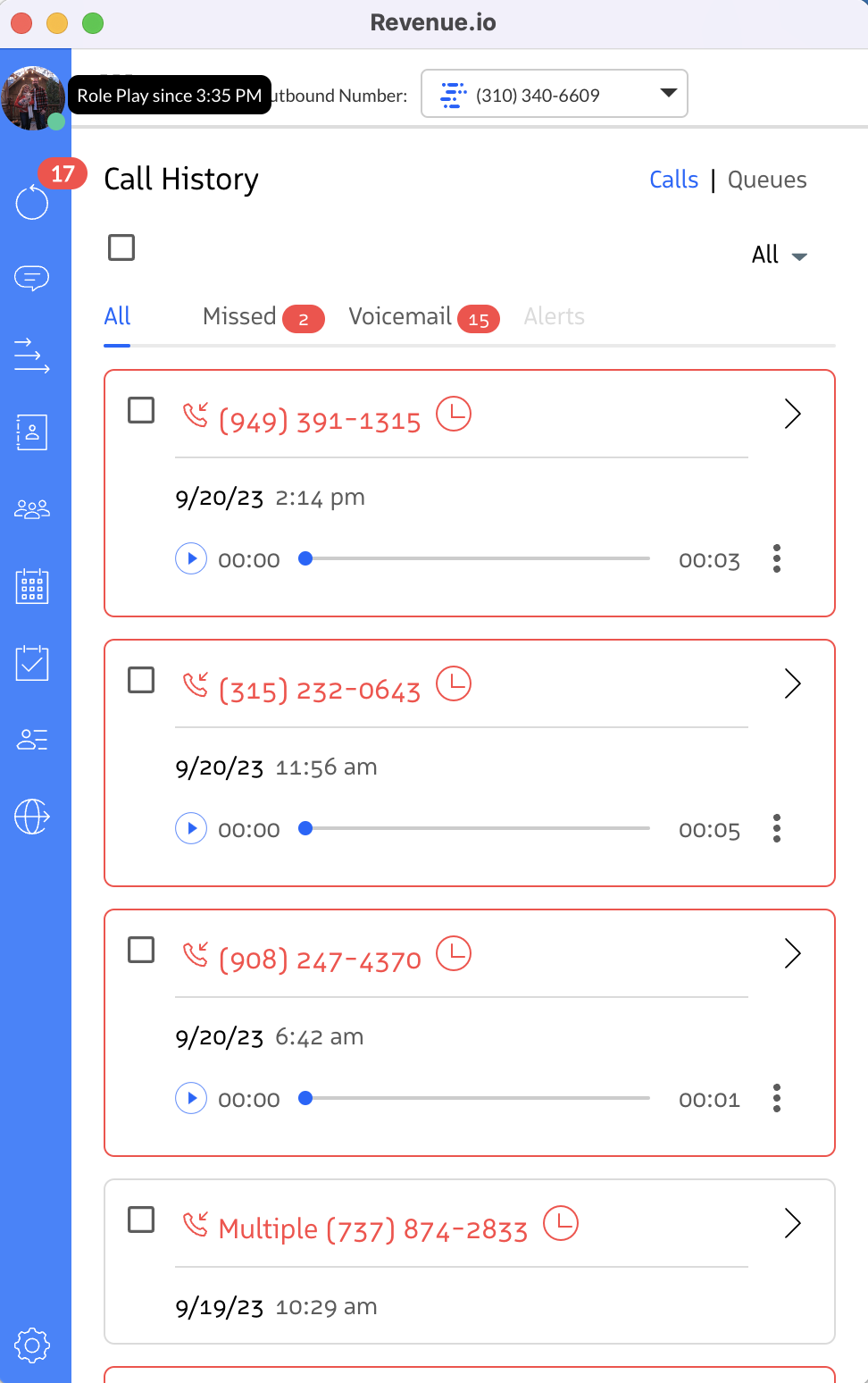Select the checkbox for (908) 247-4370
This screenshot has width=868, height=1383.
click(x=141, y=950)
